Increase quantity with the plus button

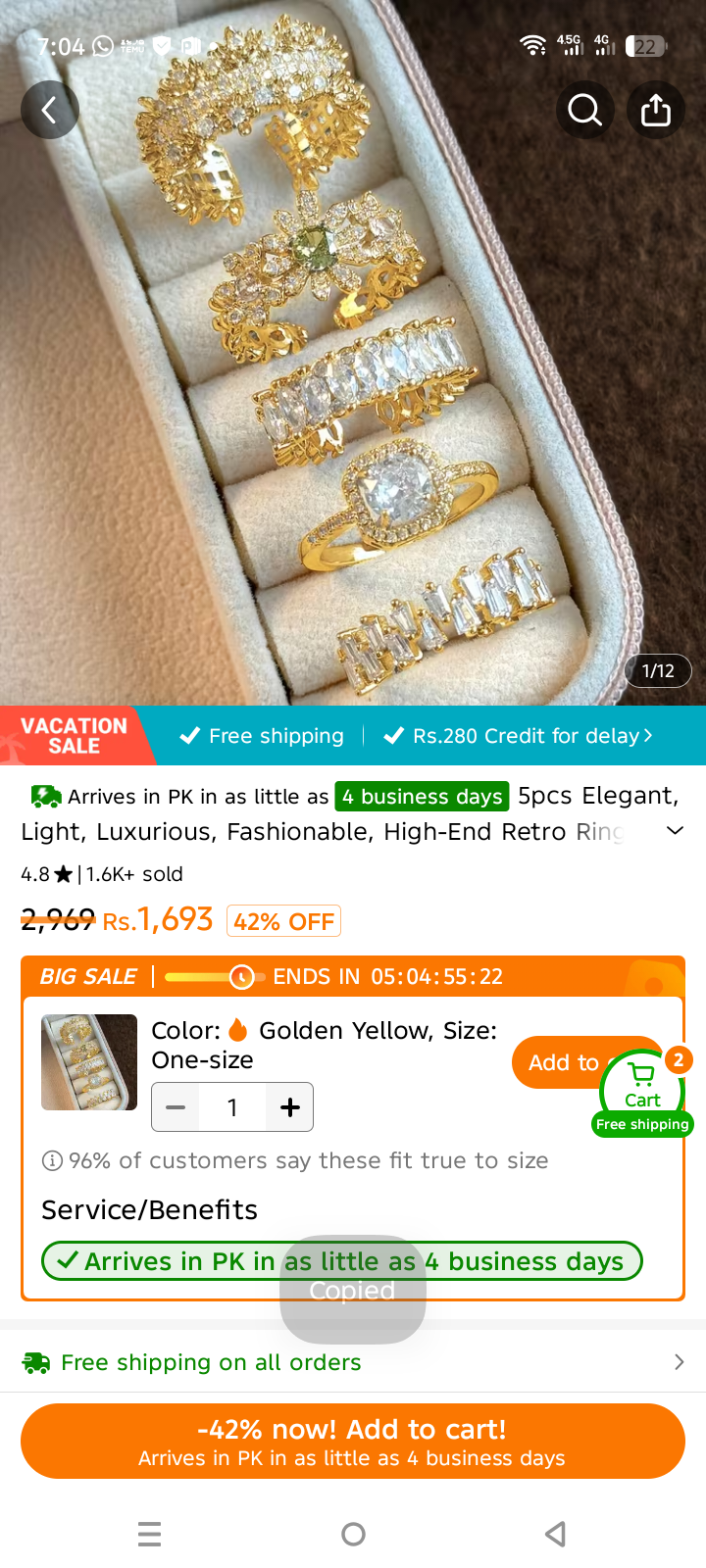(289, 1107)
